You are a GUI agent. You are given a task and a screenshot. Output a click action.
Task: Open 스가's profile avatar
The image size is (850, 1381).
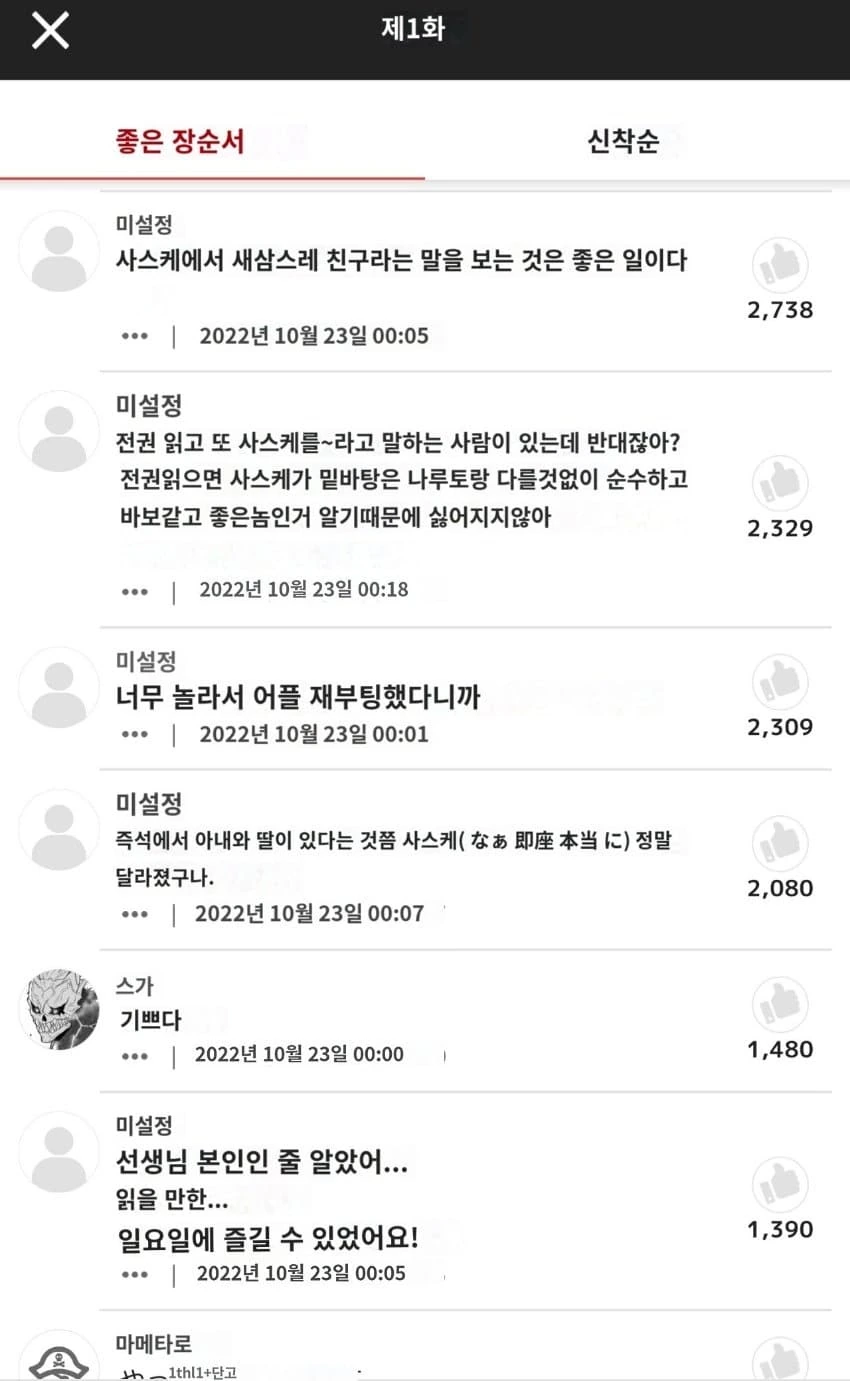coord(59,1009)
